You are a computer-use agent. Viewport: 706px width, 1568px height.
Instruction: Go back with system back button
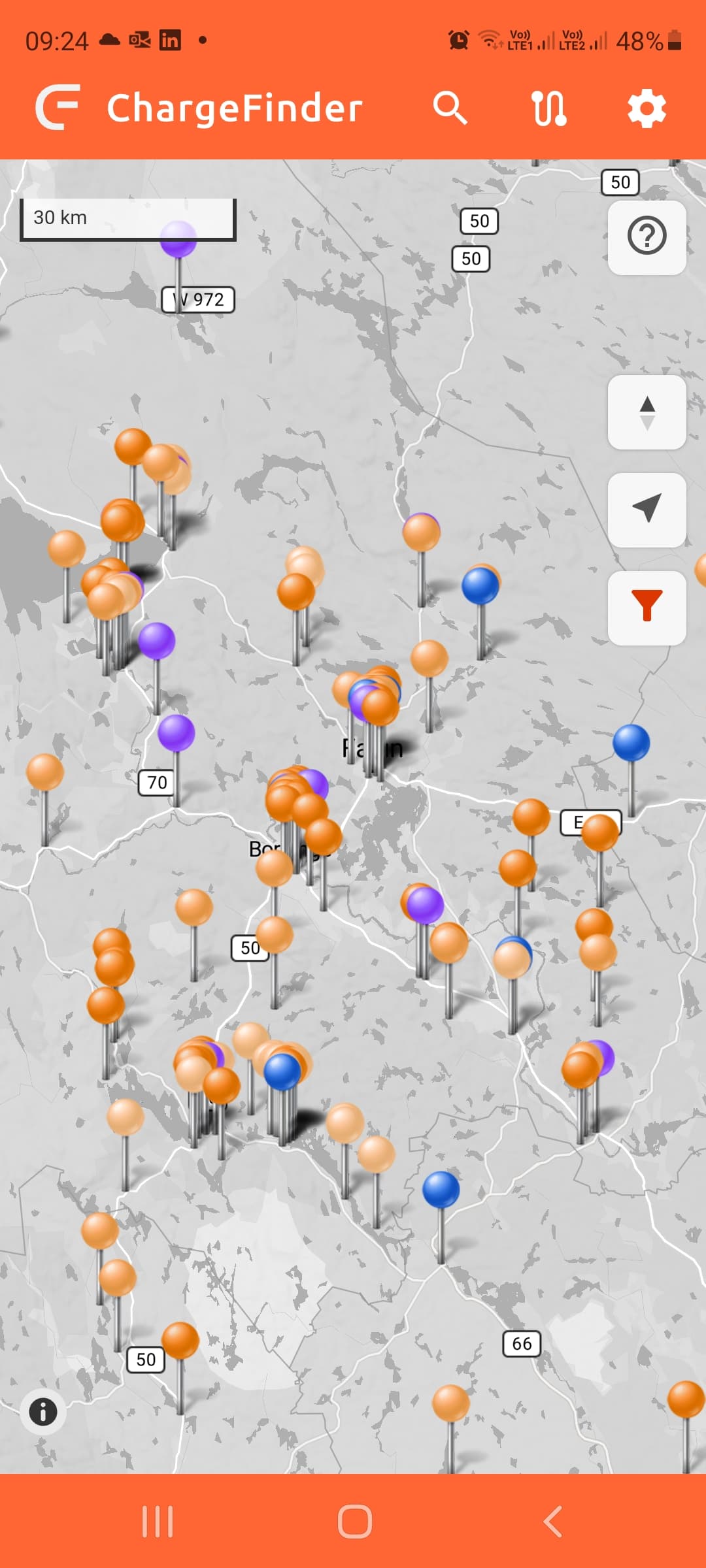pyautogui.click(x=553, y=1521)
